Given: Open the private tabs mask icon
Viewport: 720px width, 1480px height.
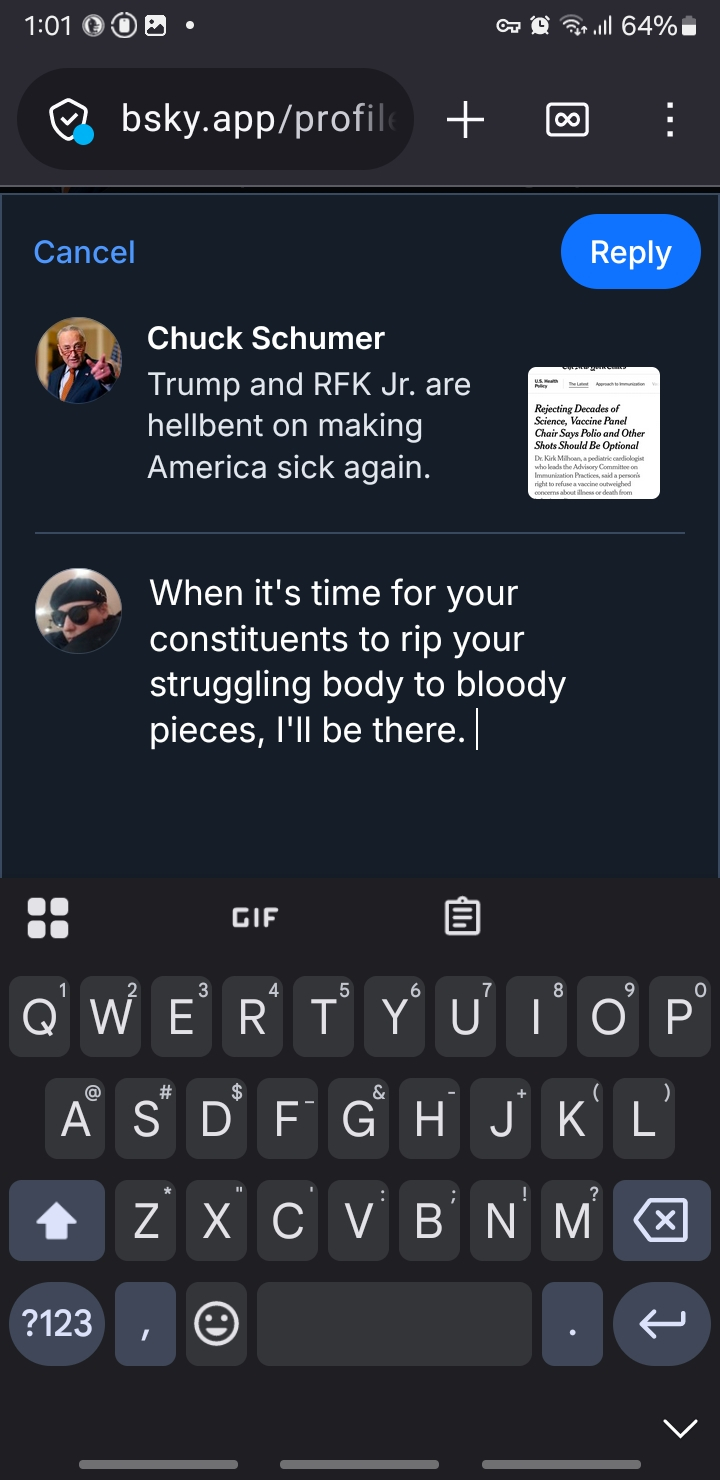Looking at the screenshot, I should pyautogui.click(x=567, y=121).
